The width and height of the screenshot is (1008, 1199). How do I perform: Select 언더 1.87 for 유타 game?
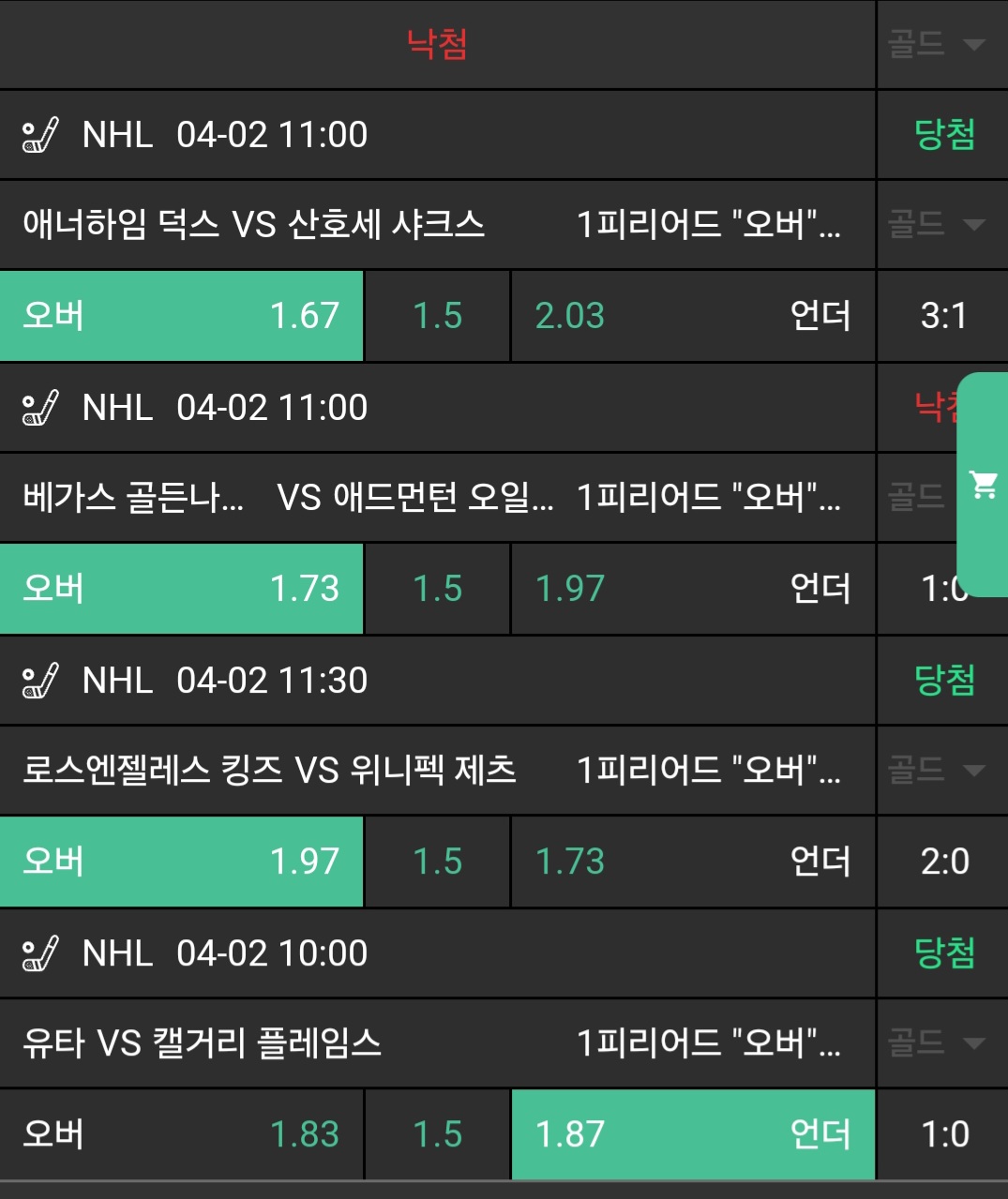click(x=692, y=1134)
